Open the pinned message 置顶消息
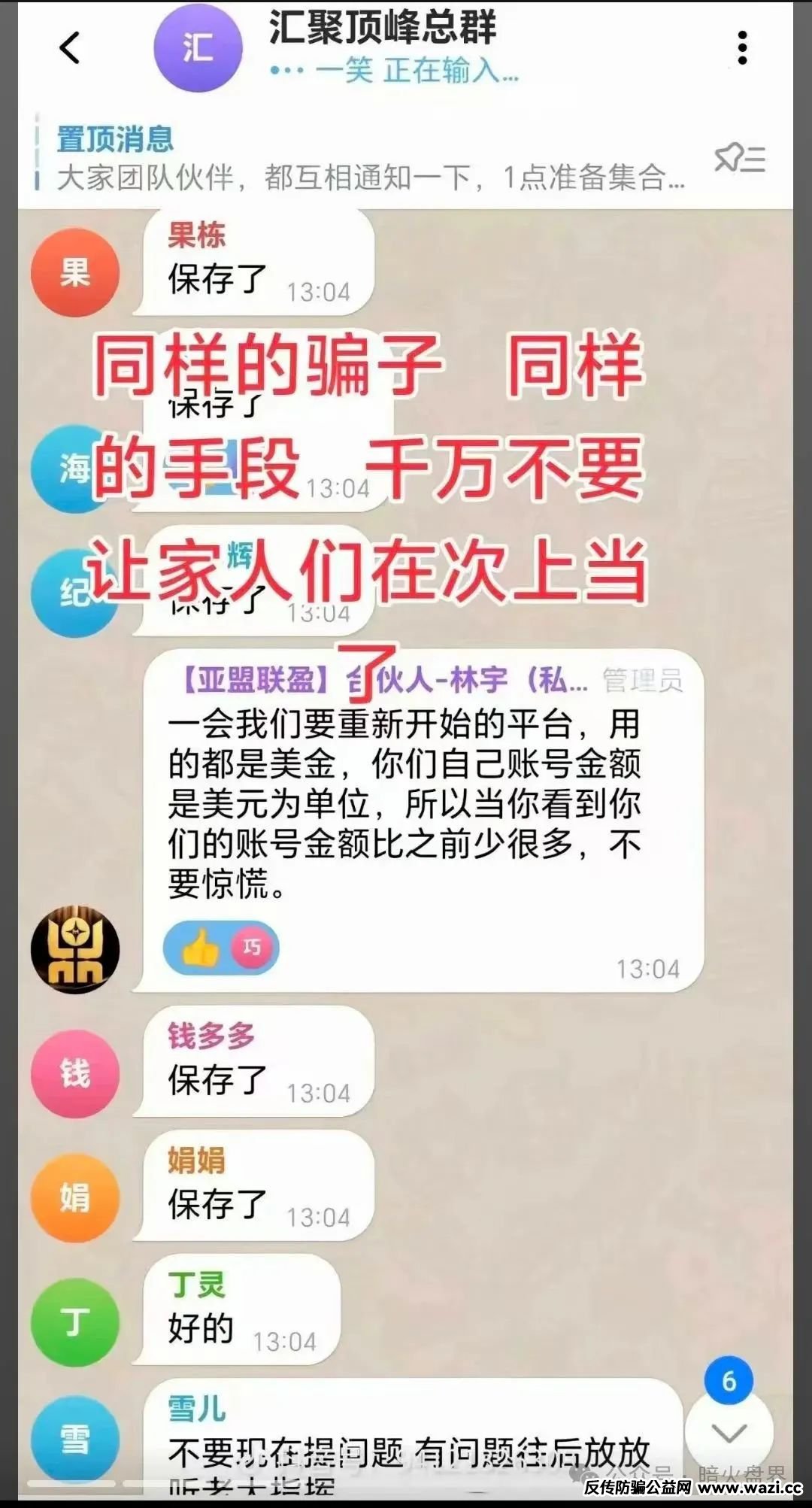 pyautogui.click(x=368, y=159)
